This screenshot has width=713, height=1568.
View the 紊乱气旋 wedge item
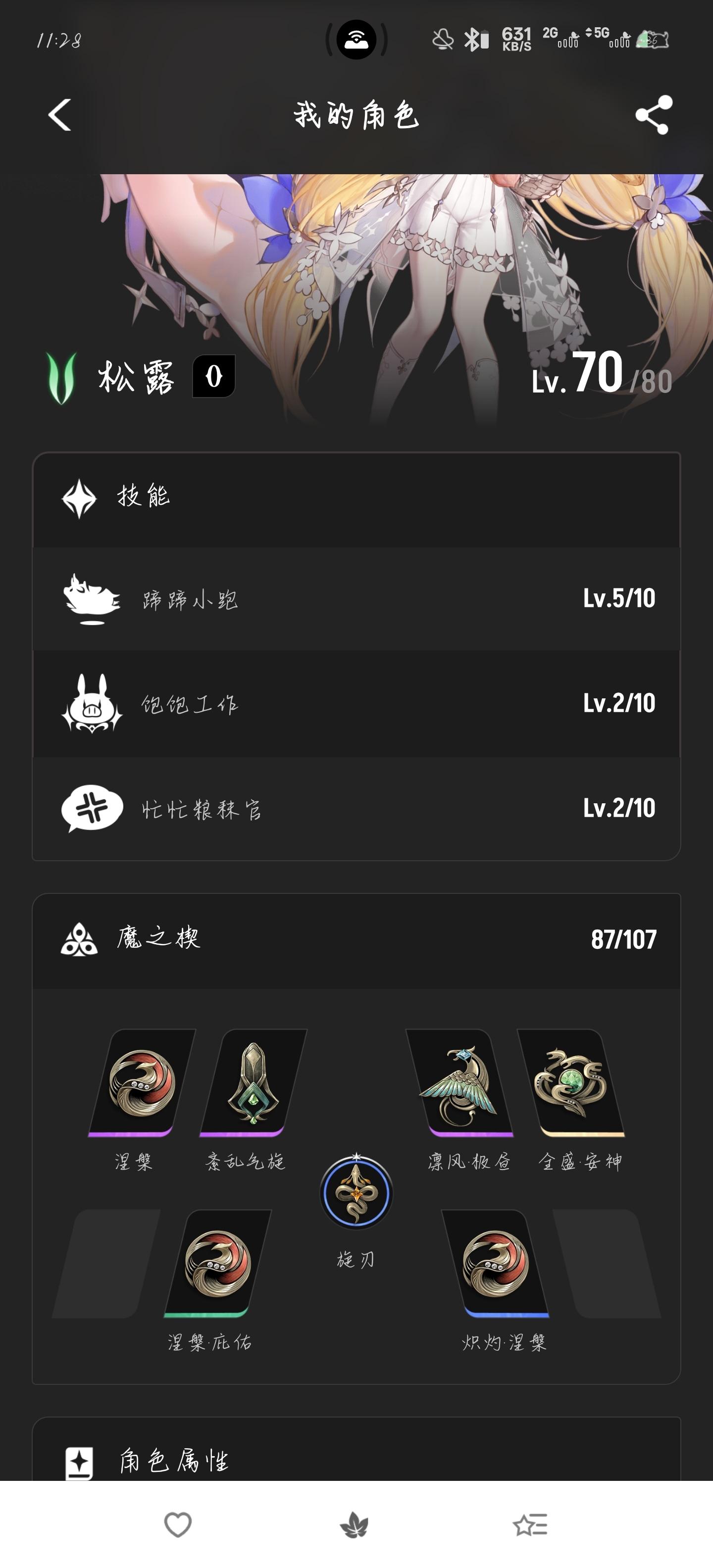254,1082
